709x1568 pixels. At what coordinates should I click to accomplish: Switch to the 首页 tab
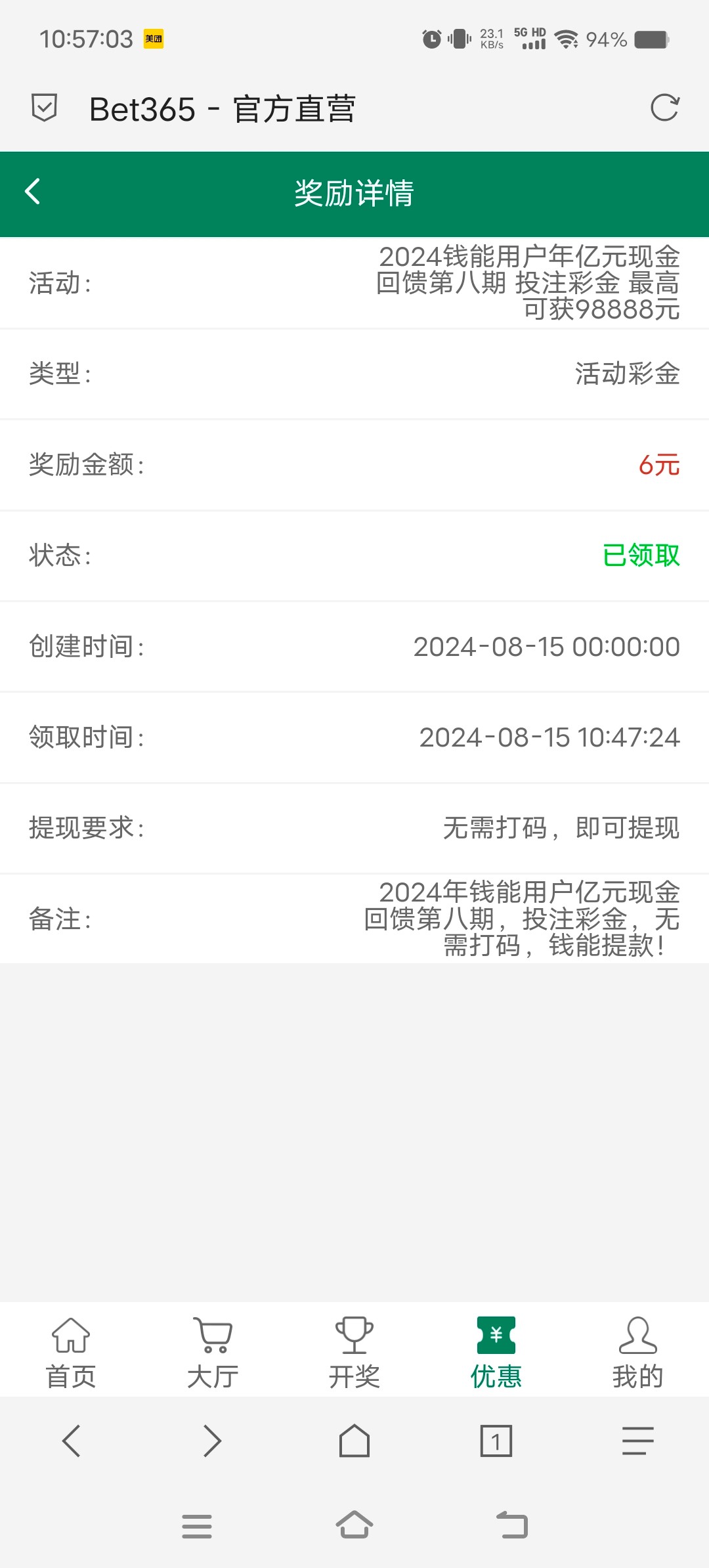point(71,1353)
